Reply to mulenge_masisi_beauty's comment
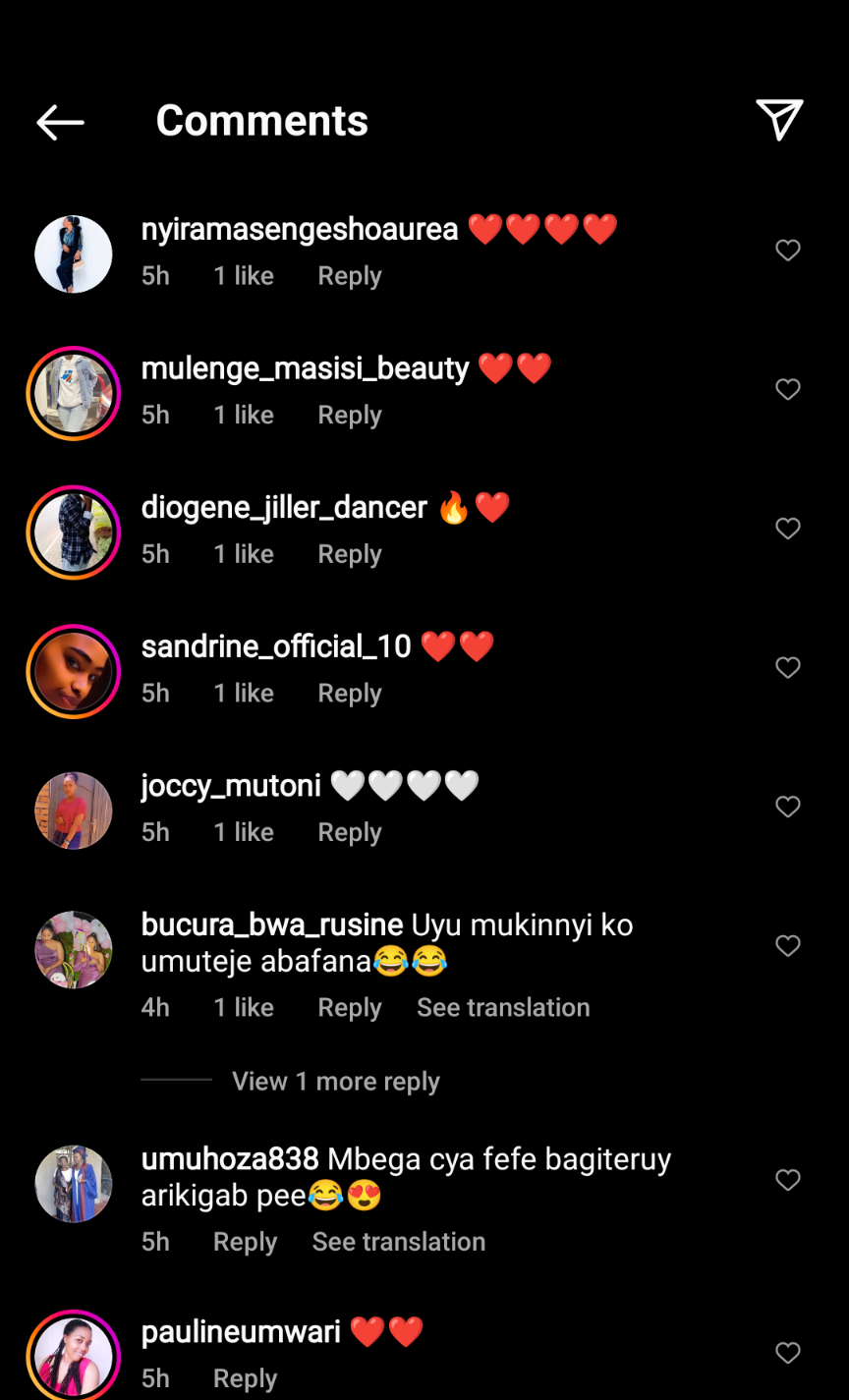 [x=349, y=415]
